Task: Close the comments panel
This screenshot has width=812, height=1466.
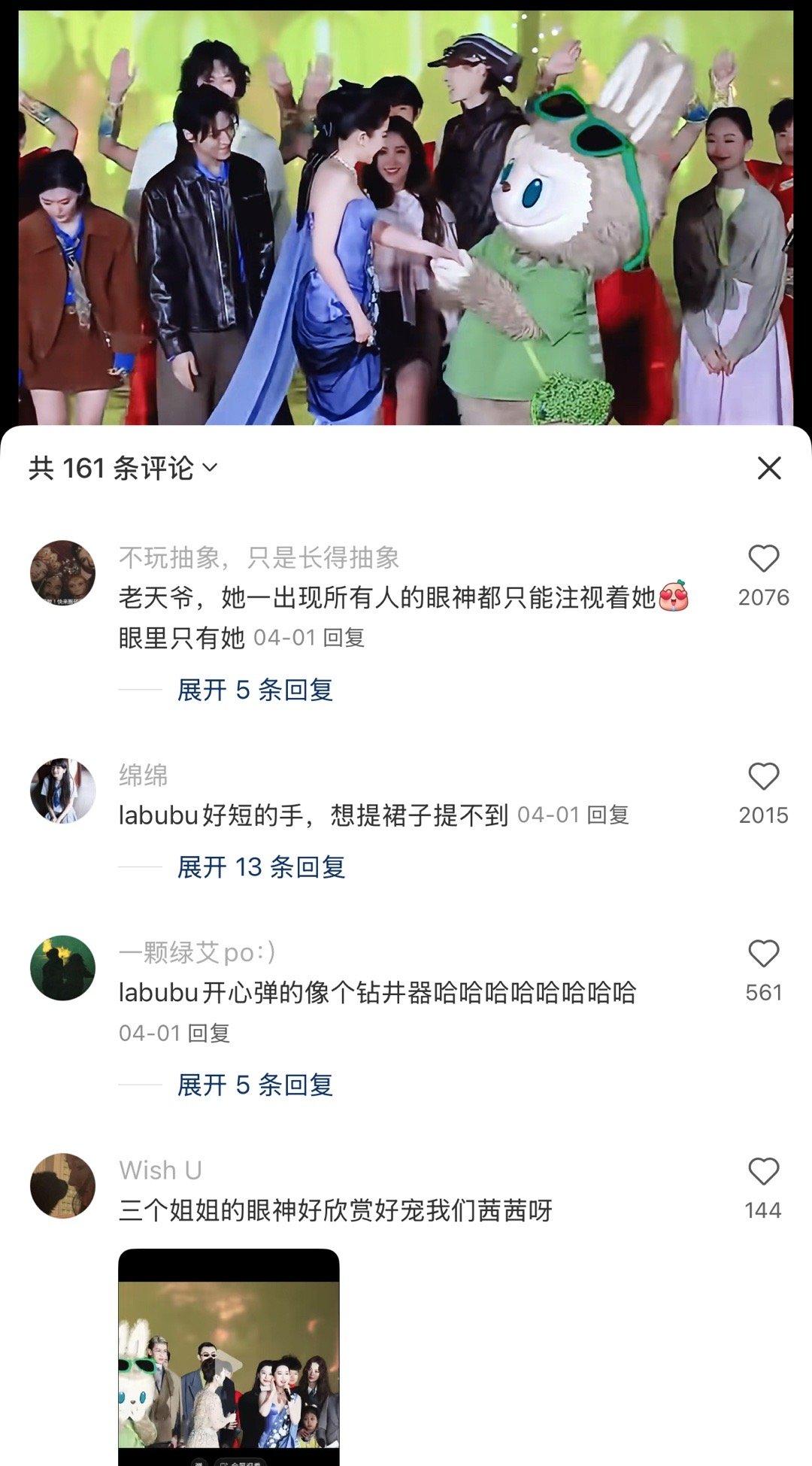Action: 768,468
